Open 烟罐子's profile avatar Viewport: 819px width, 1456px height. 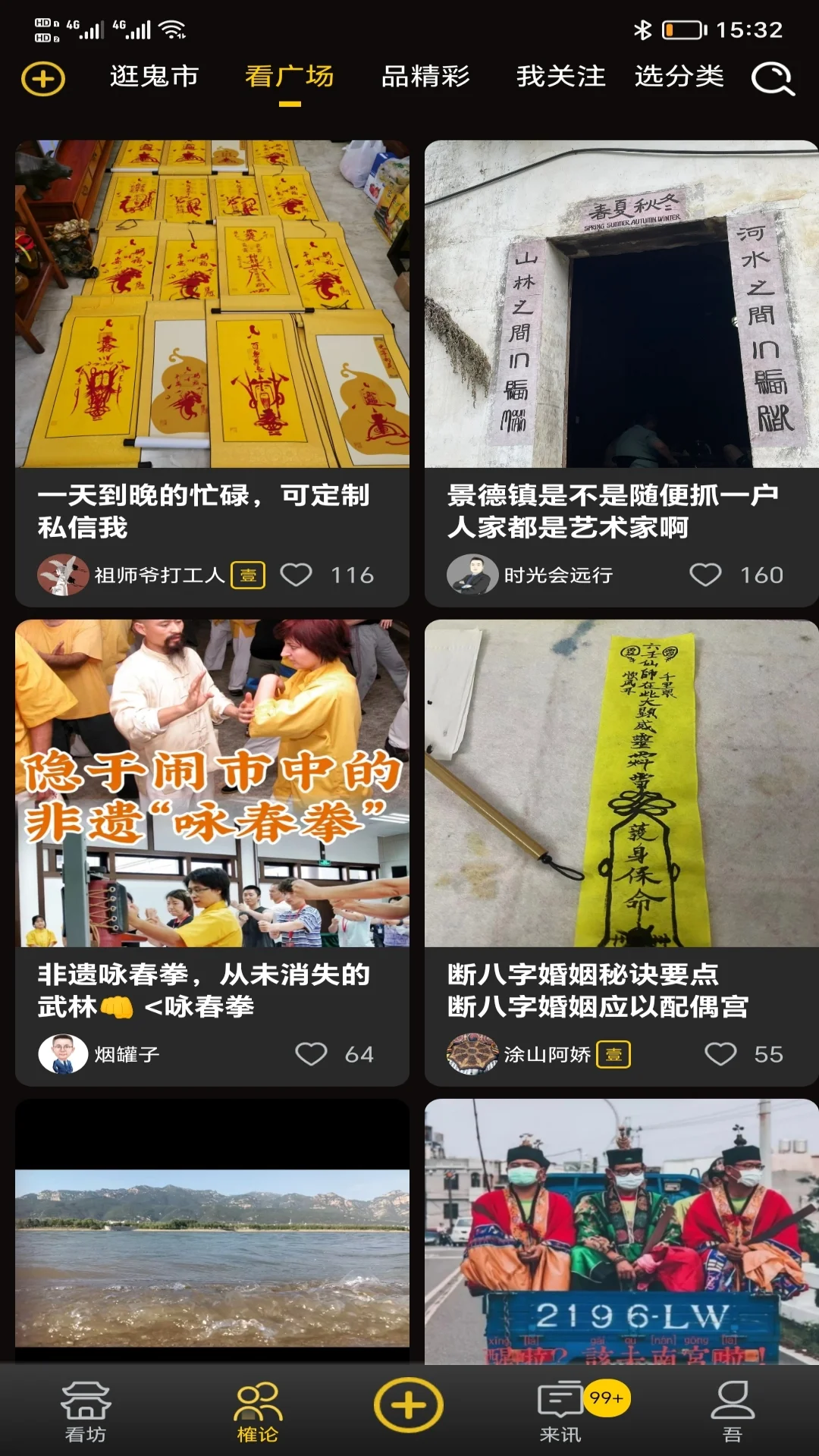(62, 1052)
